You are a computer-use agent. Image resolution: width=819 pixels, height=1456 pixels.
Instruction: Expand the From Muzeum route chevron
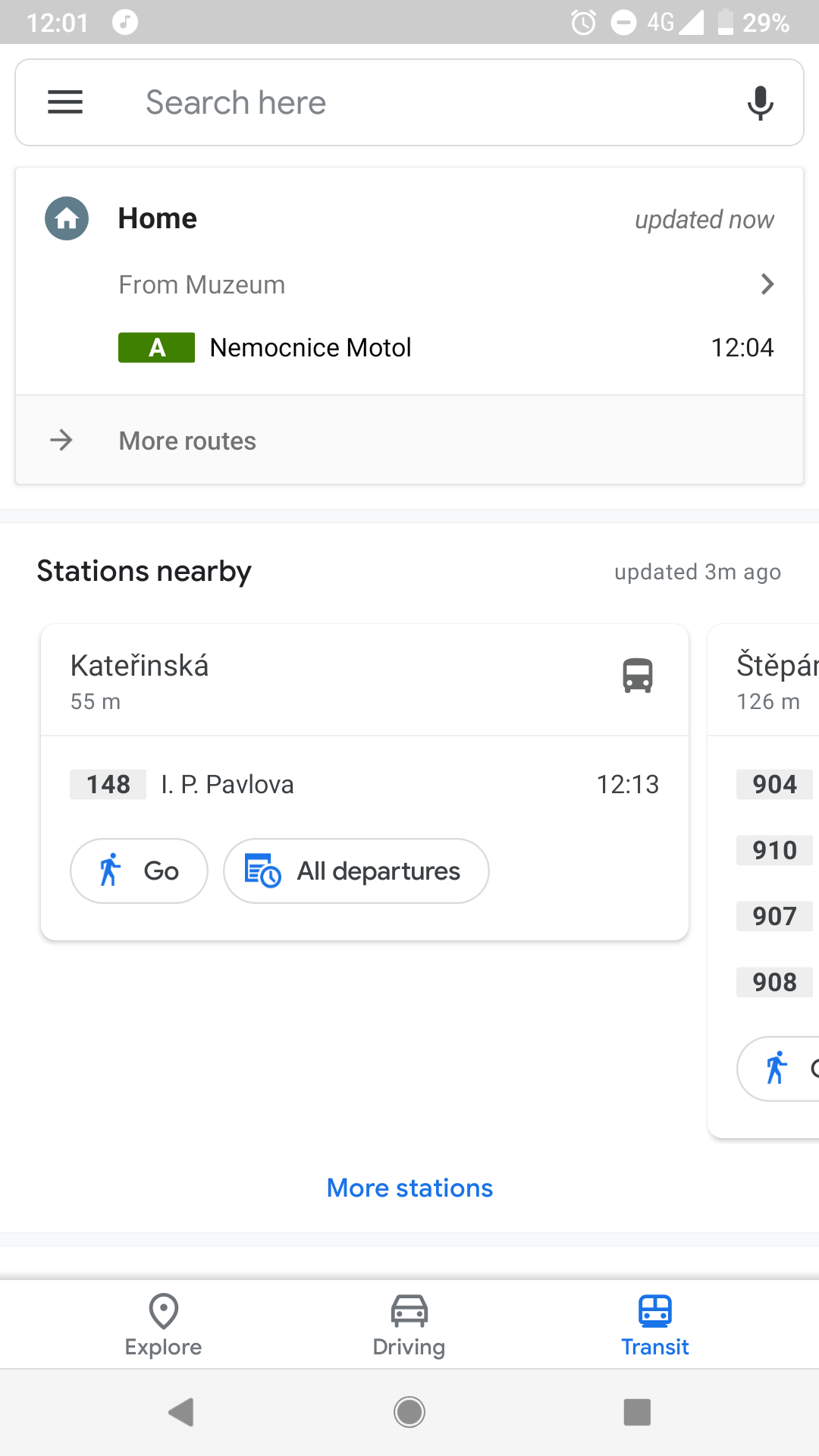[767, 284]
